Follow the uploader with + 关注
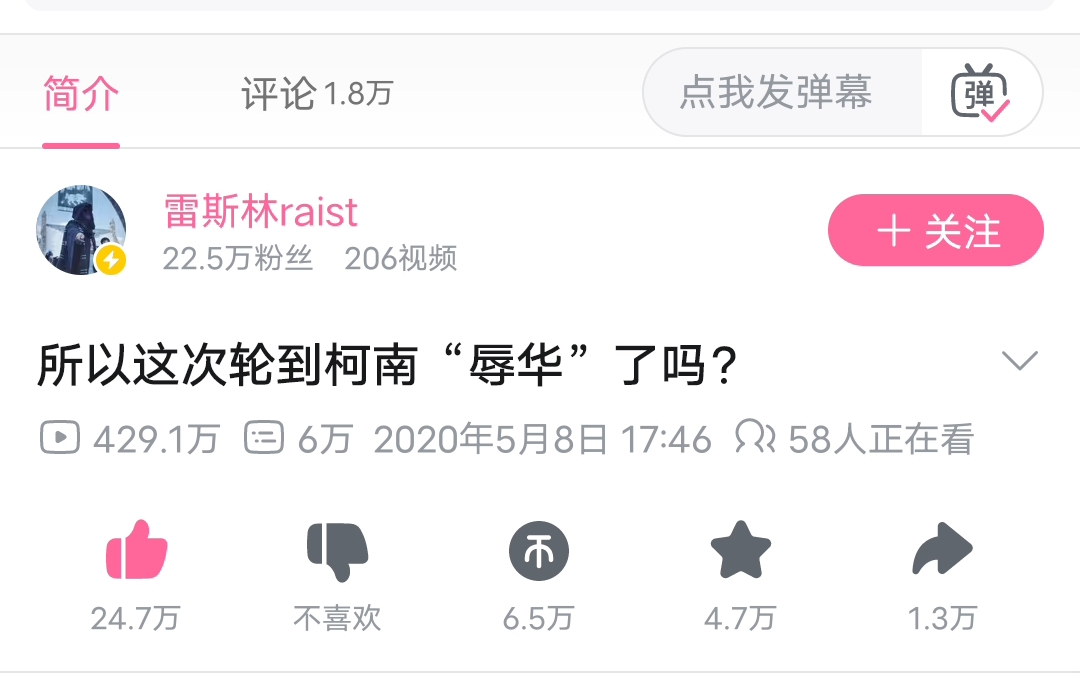Viewport: 1080px width, 675px height. click(x=935, y=231)
